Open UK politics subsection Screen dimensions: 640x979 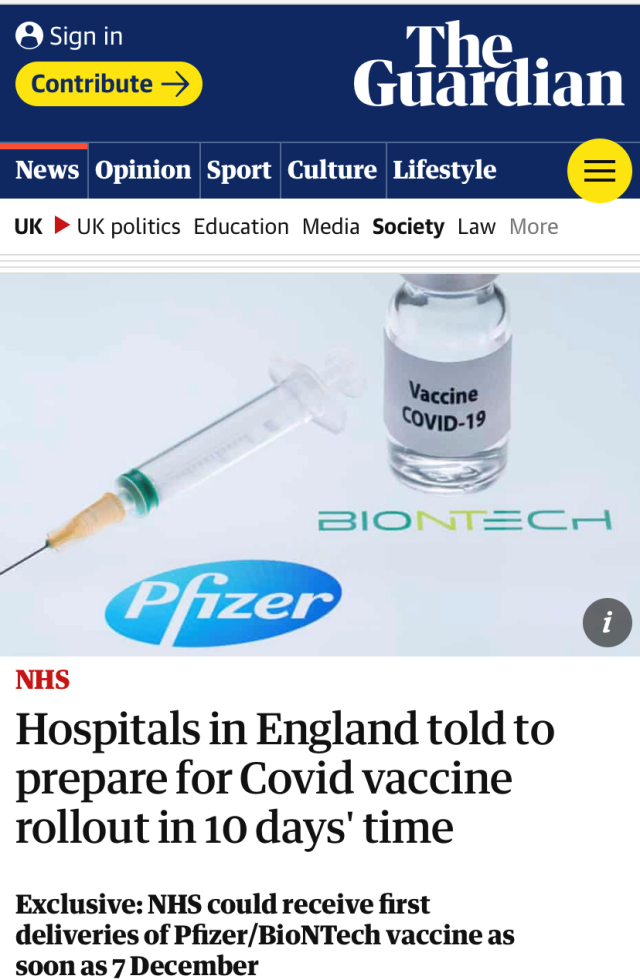pos(128,227)
